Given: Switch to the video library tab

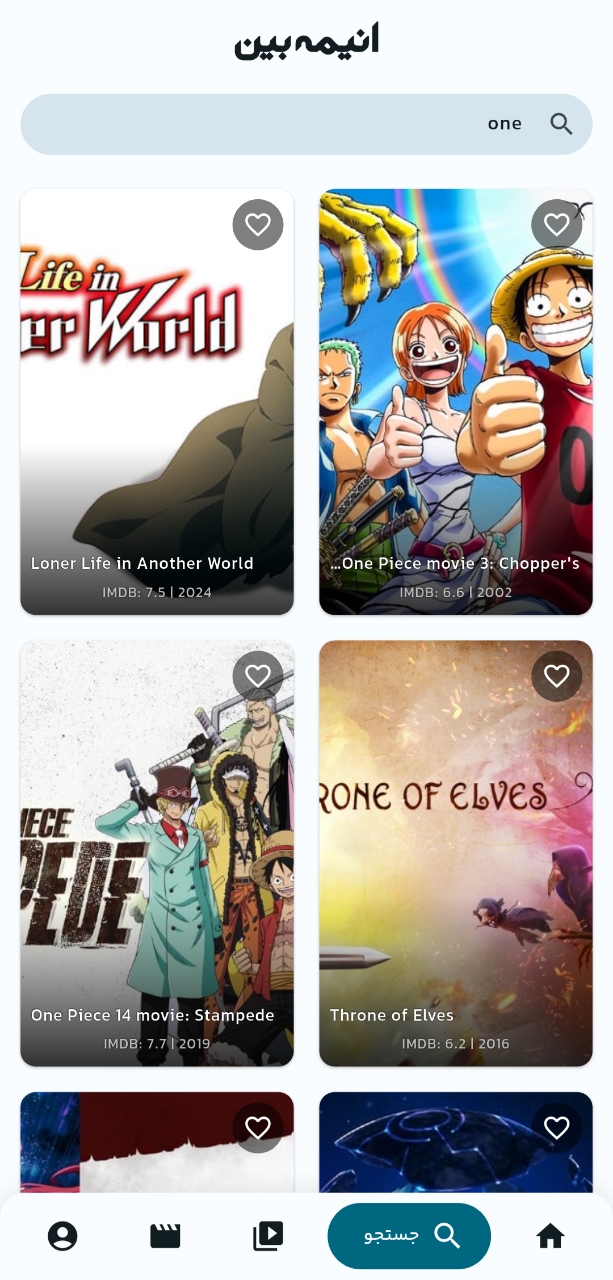Looking at the screenshot, I should click(x=268, y=1236).
